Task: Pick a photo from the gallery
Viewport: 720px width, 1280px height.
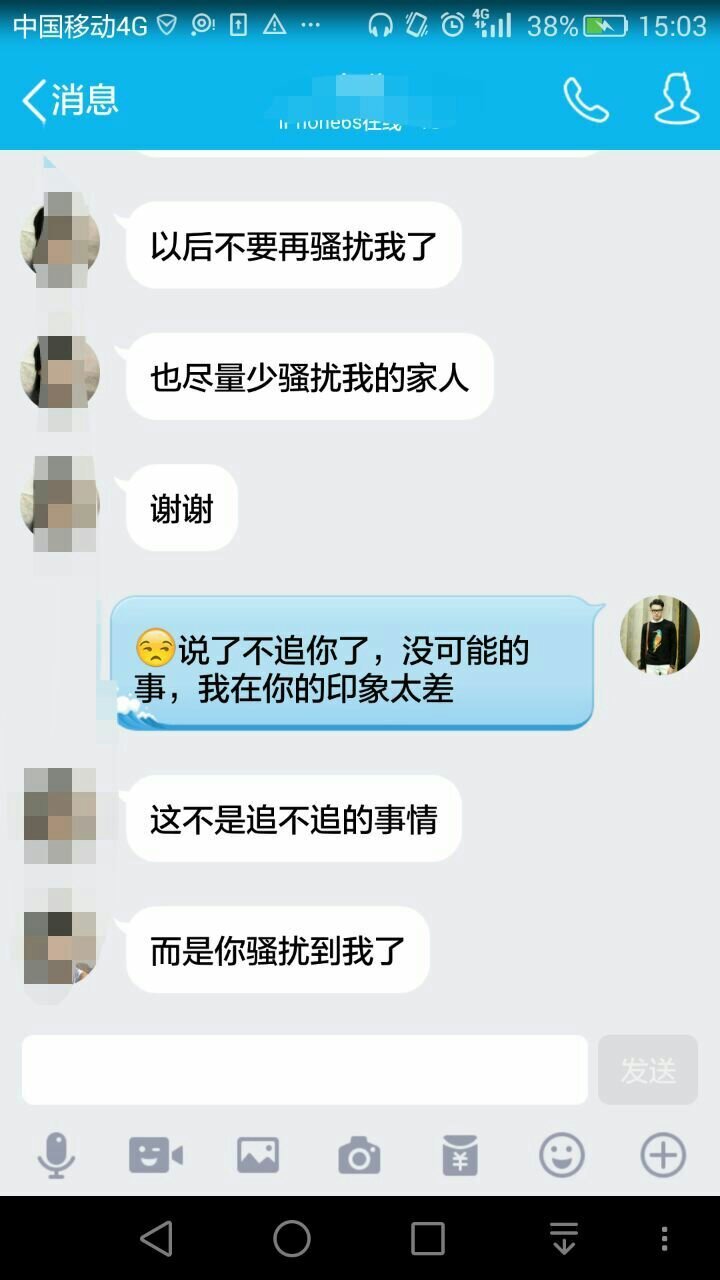Action: click(258, 1156)
